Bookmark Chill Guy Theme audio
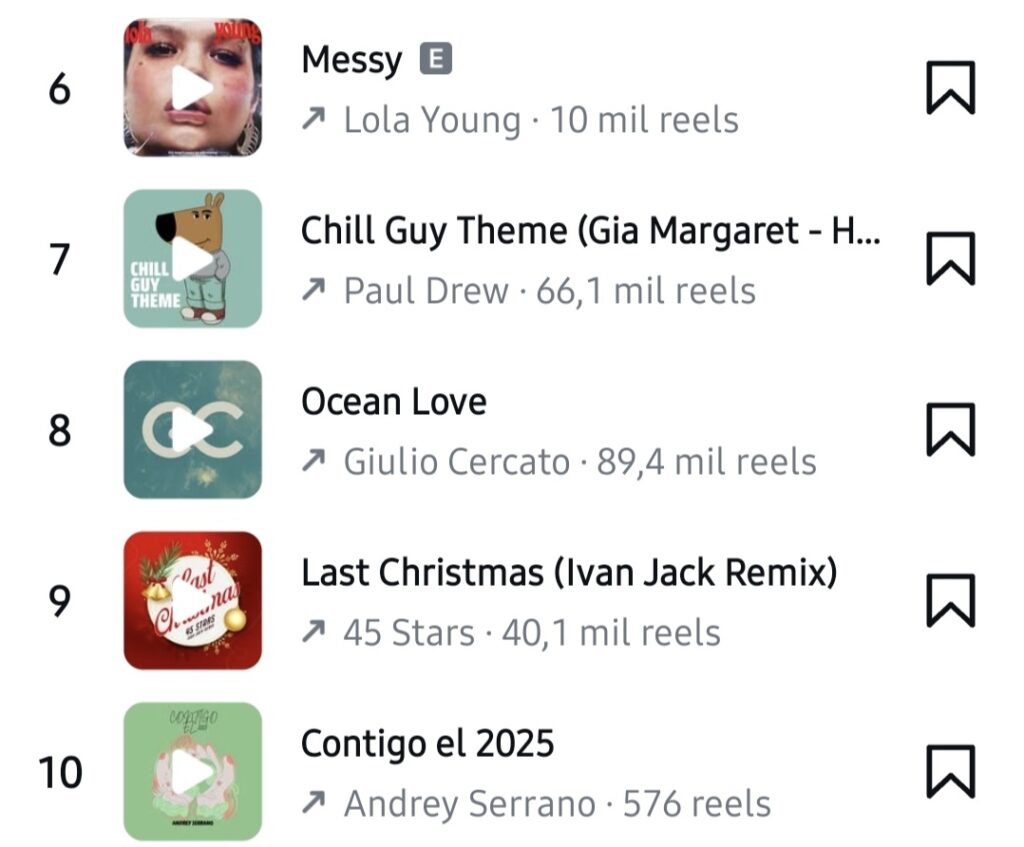The height and width of the screenshot is (847, 1024). point(949,259)
